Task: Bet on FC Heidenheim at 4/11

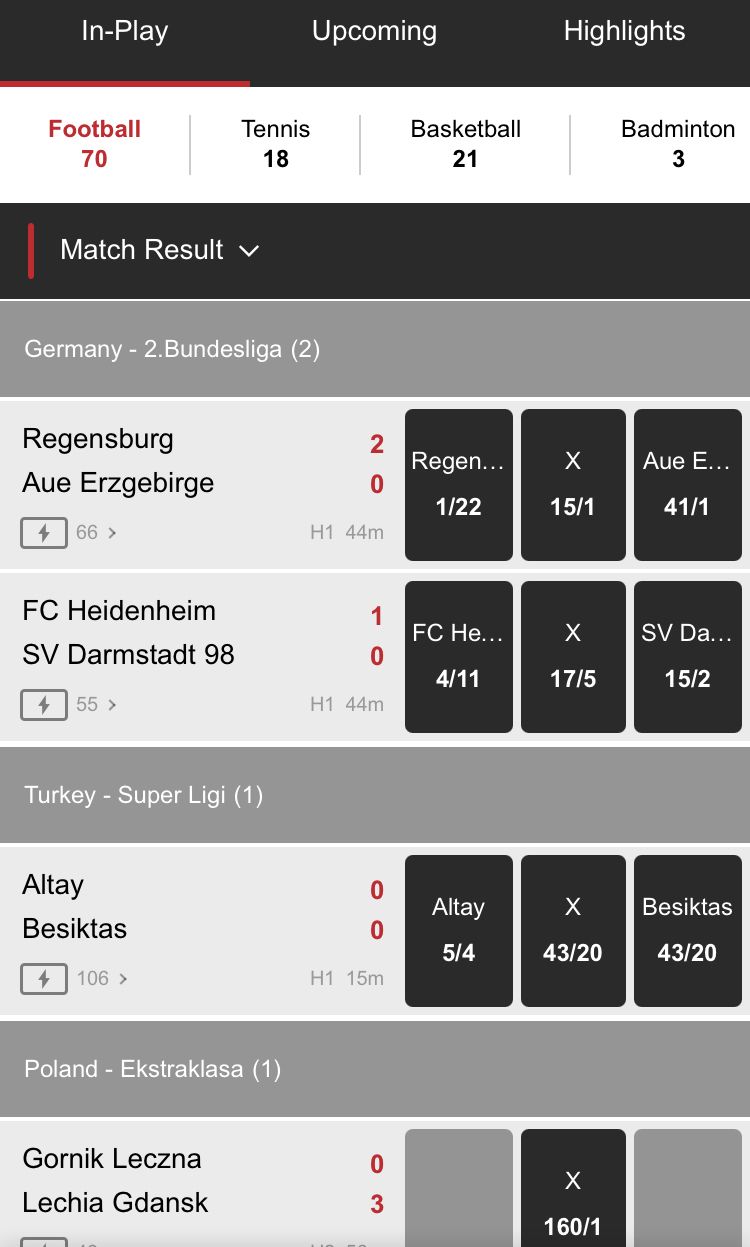Action: coord(459,657)
